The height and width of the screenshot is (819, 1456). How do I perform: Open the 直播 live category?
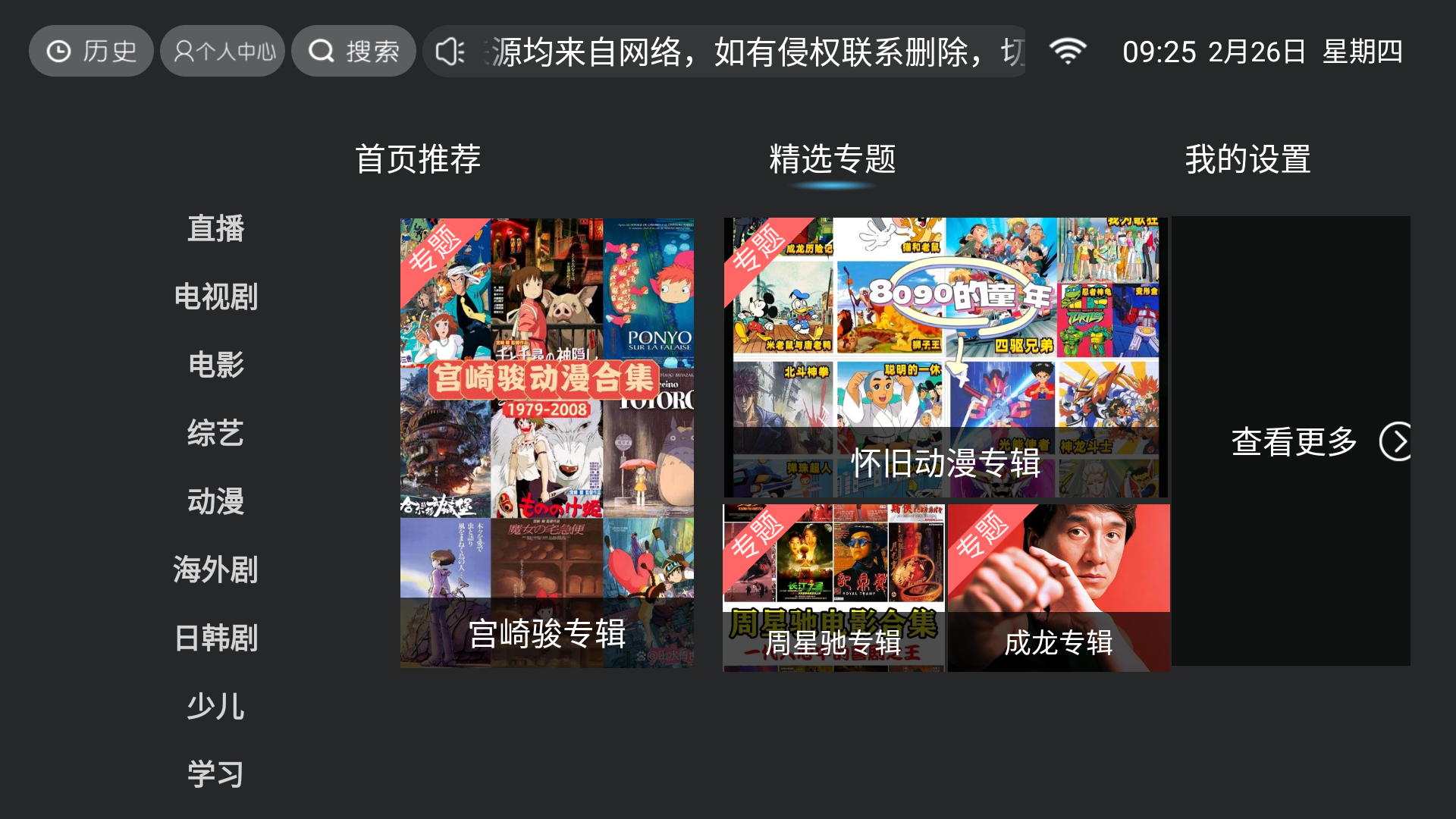click(216, 228)
